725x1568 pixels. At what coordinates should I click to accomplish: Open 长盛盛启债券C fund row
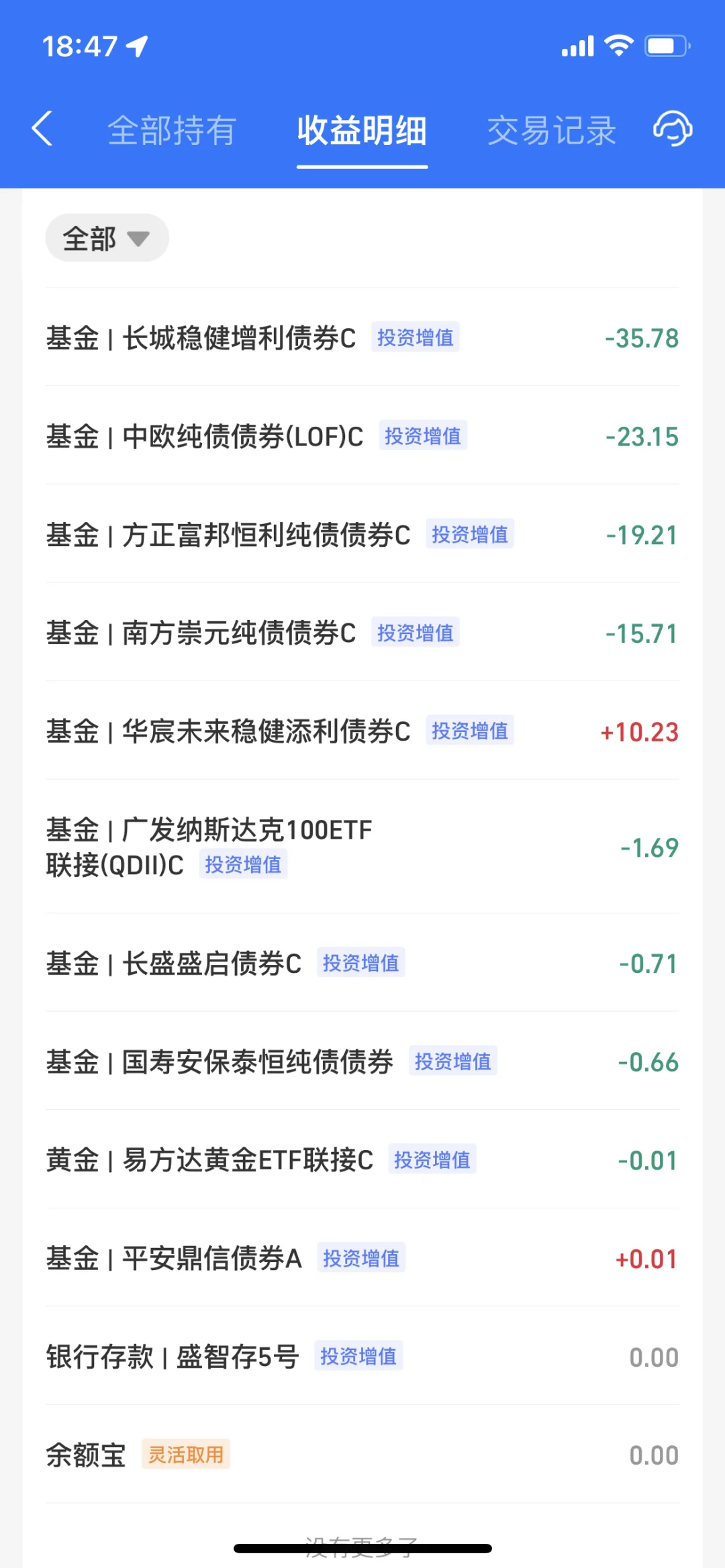362,963
